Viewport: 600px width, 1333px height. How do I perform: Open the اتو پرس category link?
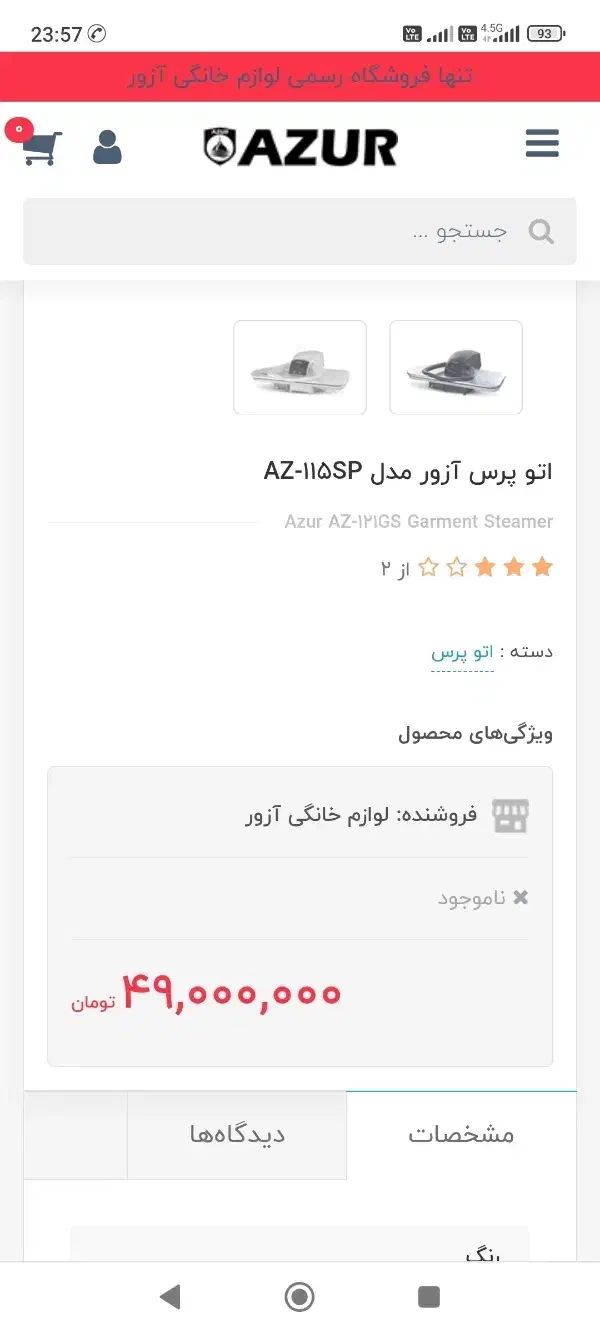pos(462,652)
